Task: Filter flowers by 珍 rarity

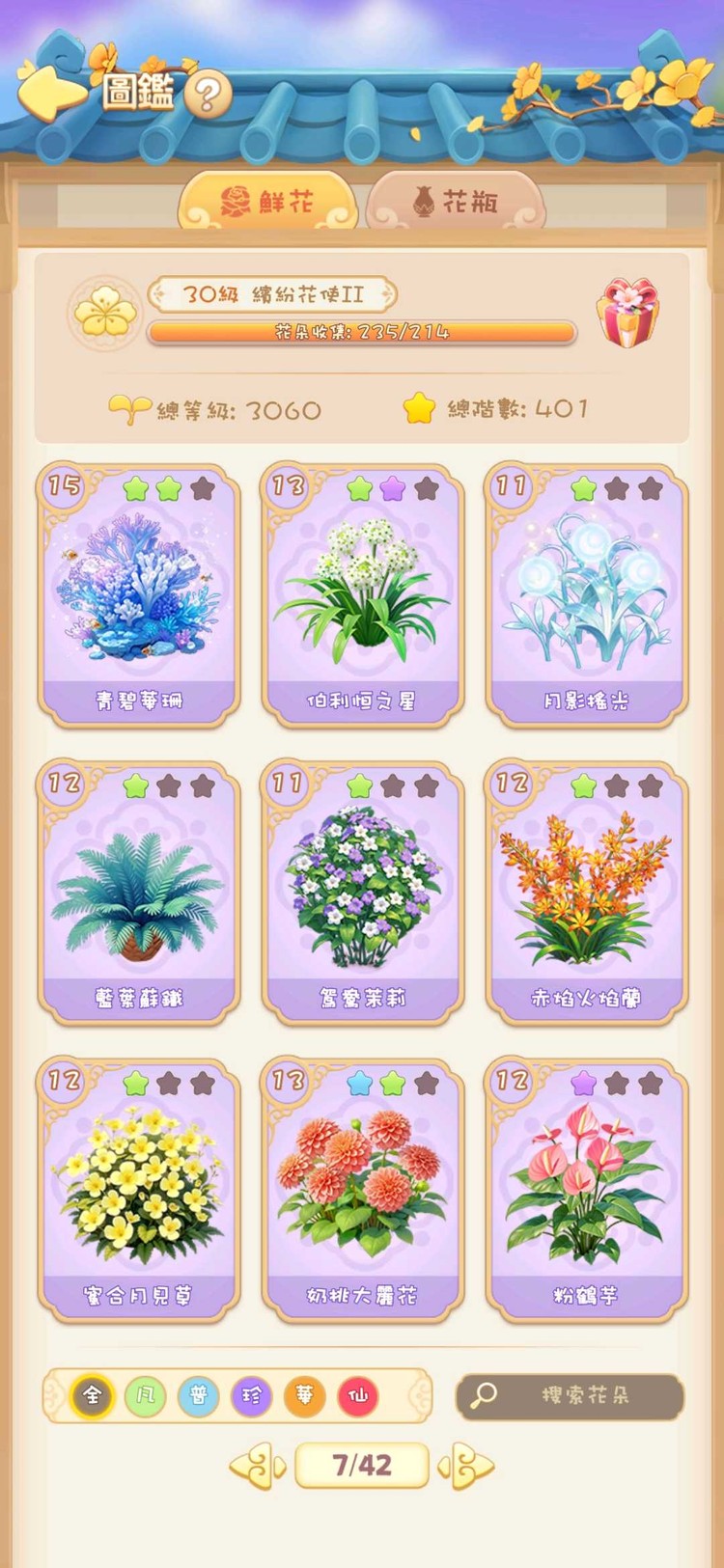Action: [251, 1395]
